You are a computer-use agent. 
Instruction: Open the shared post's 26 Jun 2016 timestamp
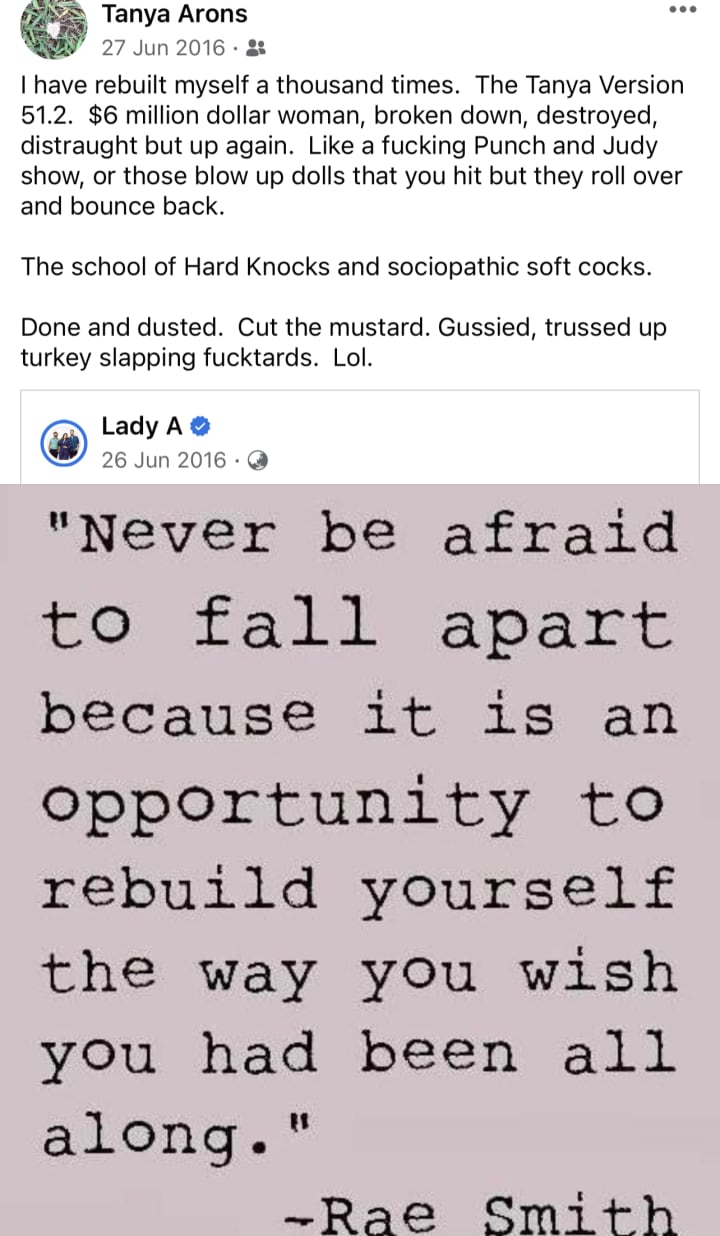pos(164,460)
